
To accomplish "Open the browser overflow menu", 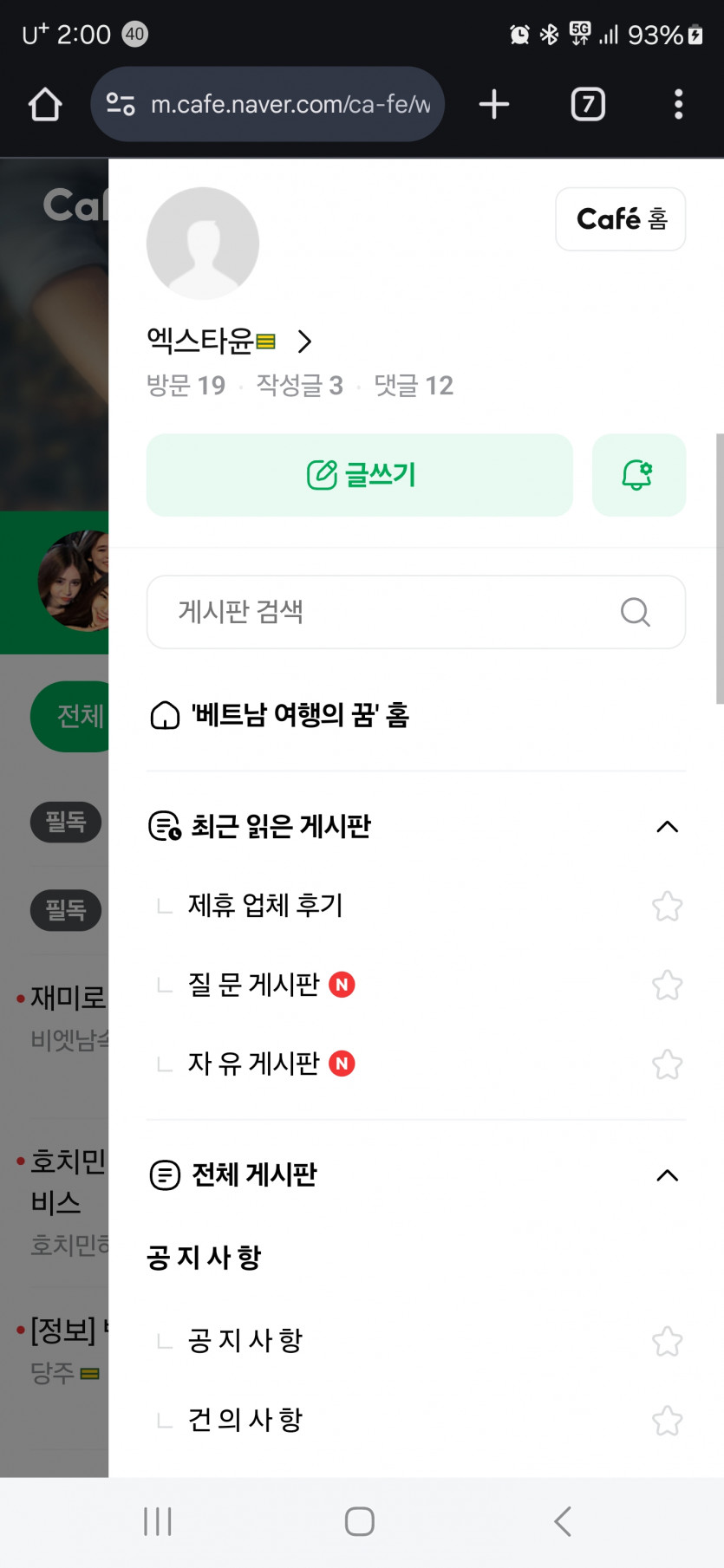I will [678, 105].
